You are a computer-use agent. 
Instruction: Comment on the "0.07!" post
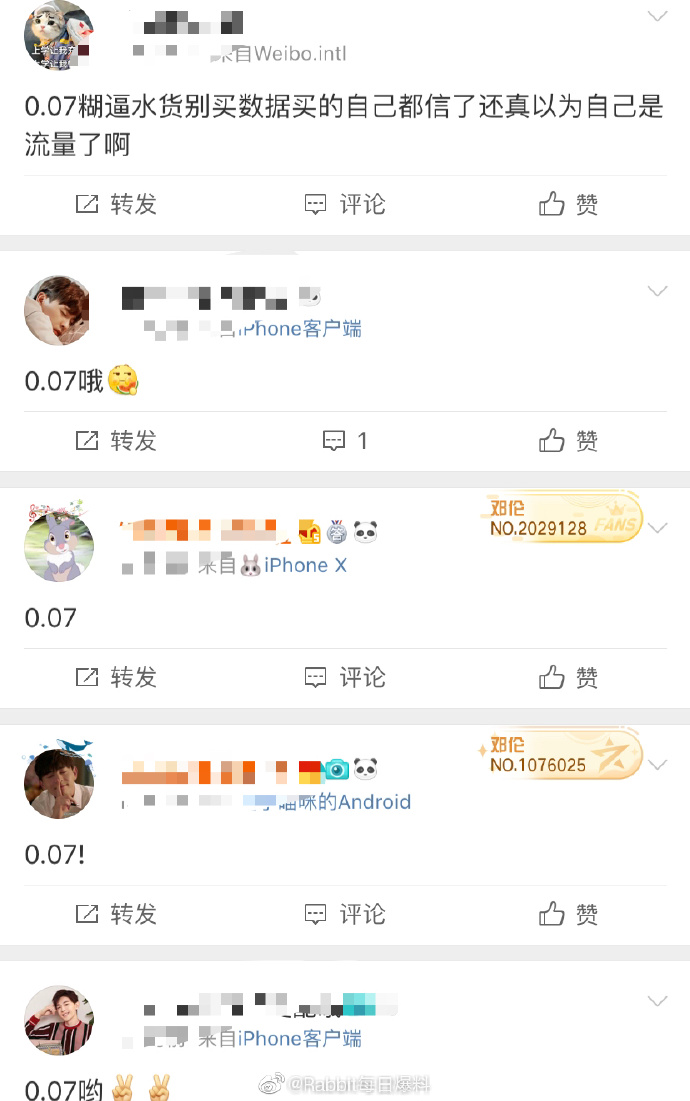[345, 914]
